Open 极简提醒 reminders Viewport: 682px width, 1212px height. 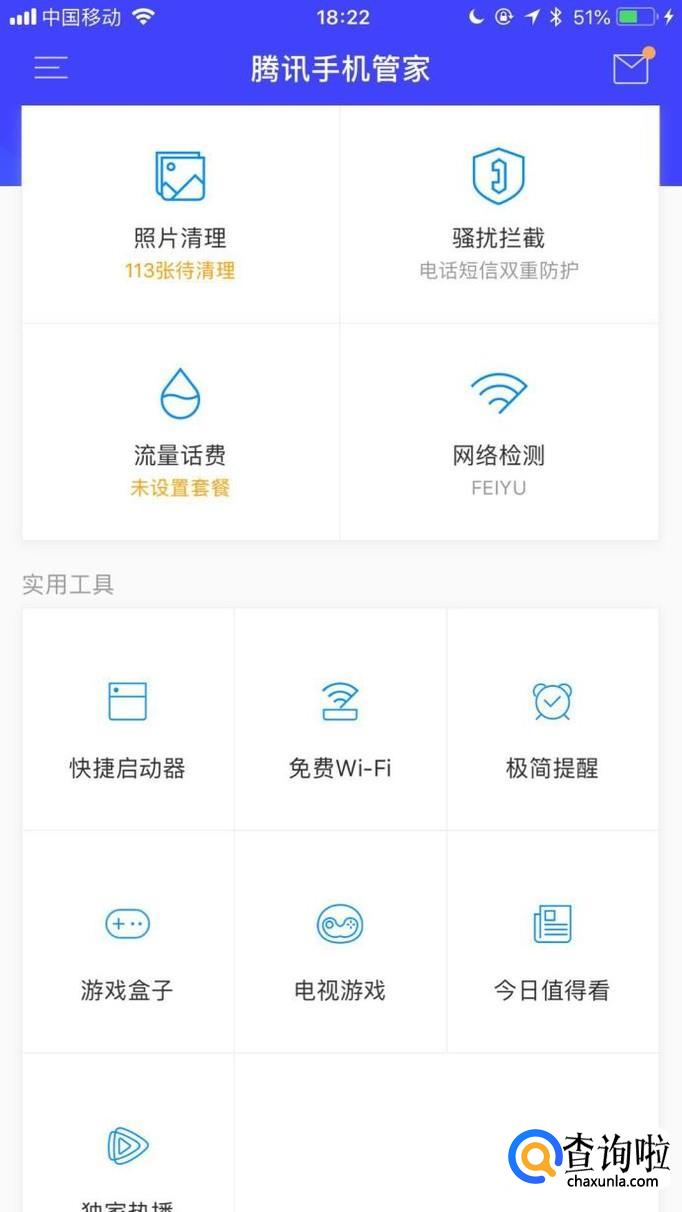click(552, 720)
